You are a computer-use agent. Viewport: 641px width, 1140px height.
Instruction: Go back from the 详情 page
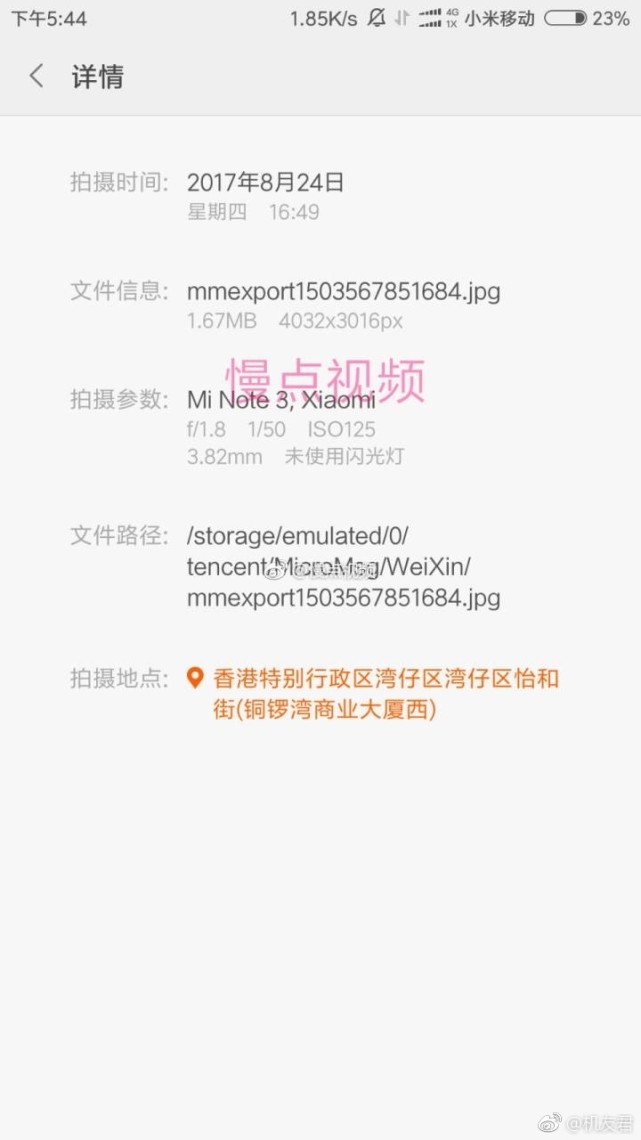pyautogui.click(x=36, y=76)
